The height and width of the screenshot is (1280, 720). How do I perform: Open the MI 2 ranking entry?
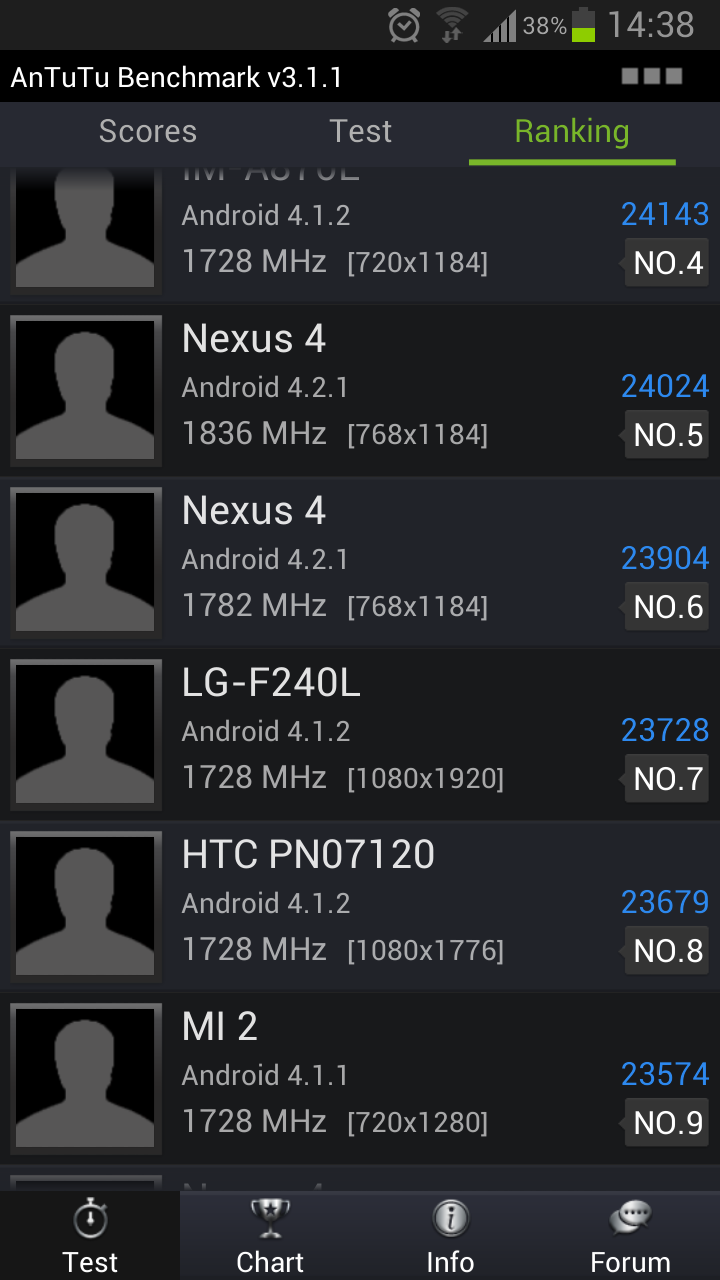pos(360,1076)
